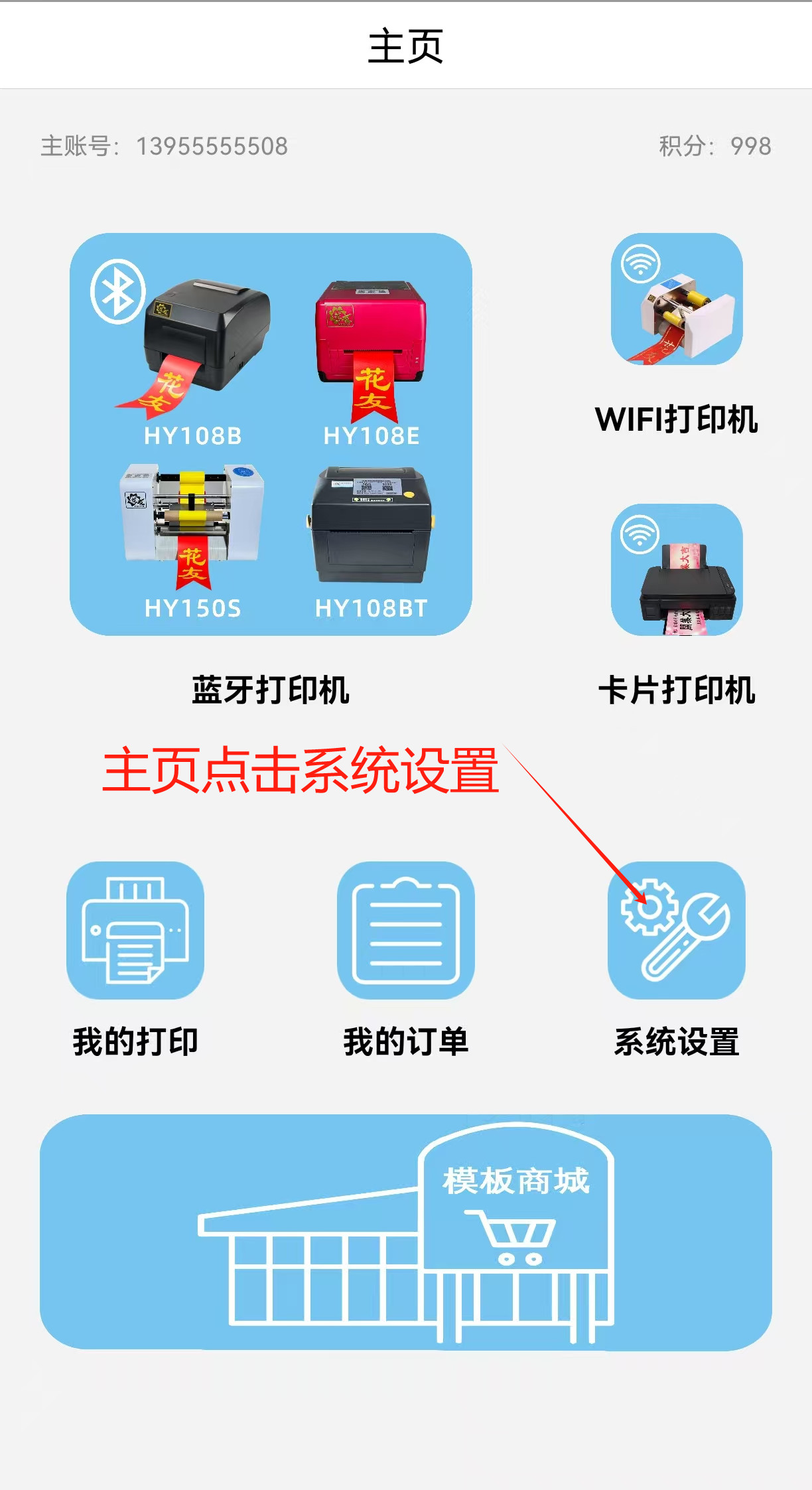812x1490 pixels.
Task: Enter the 模板商城 template store banner
Action: [x=405, y=1232]
